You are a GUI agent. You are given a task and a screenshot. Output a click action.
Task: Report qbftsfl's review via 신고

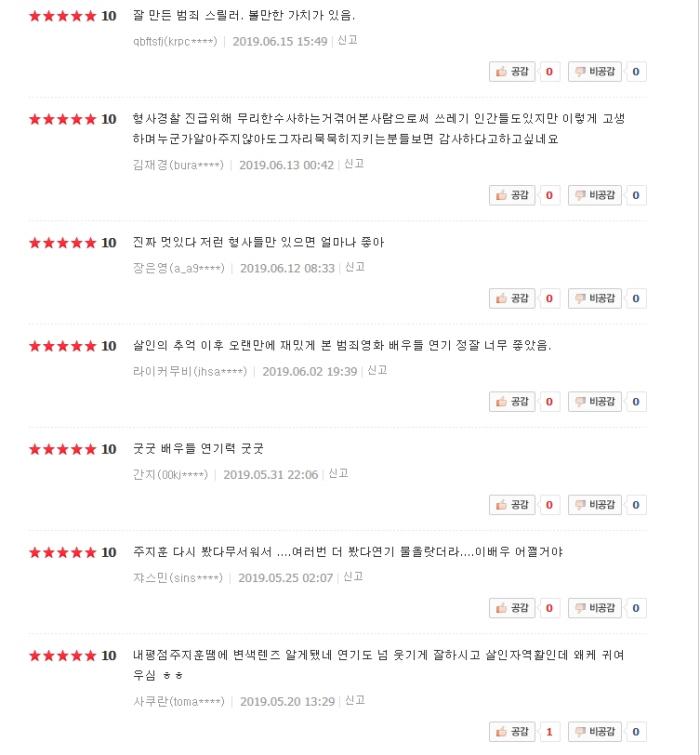click(x=348, y=41)
